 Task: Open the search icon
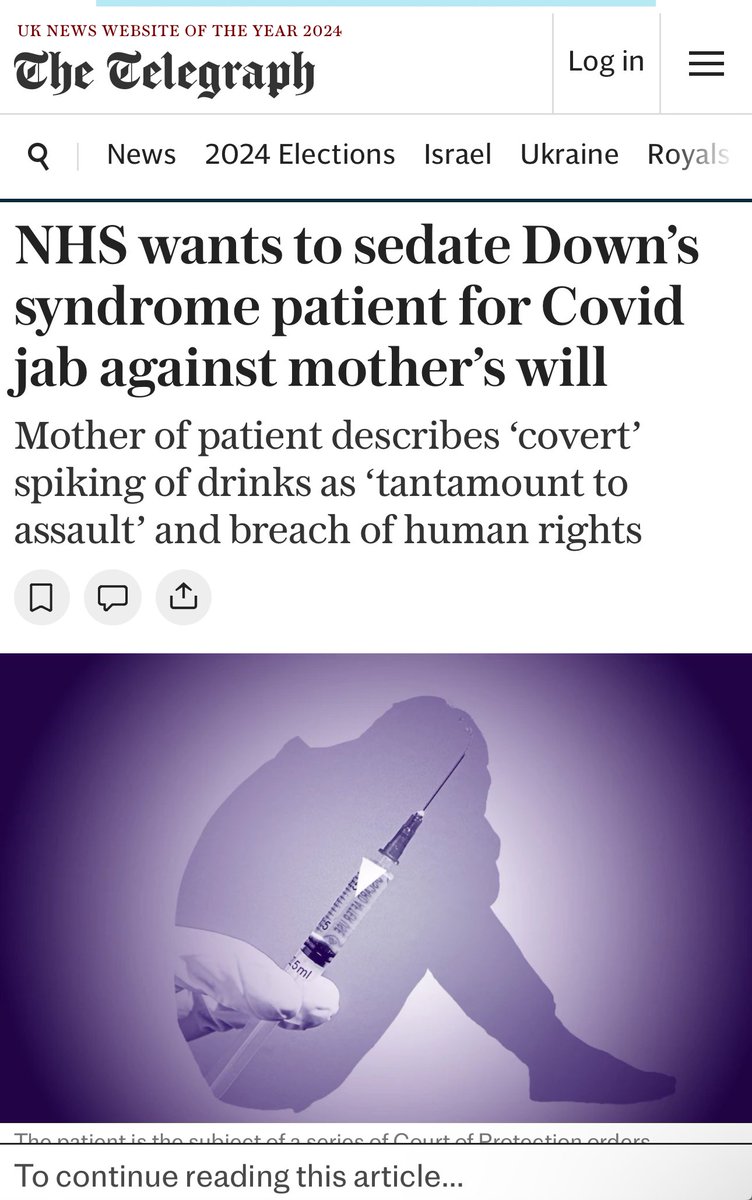click(x=38, y=155)
